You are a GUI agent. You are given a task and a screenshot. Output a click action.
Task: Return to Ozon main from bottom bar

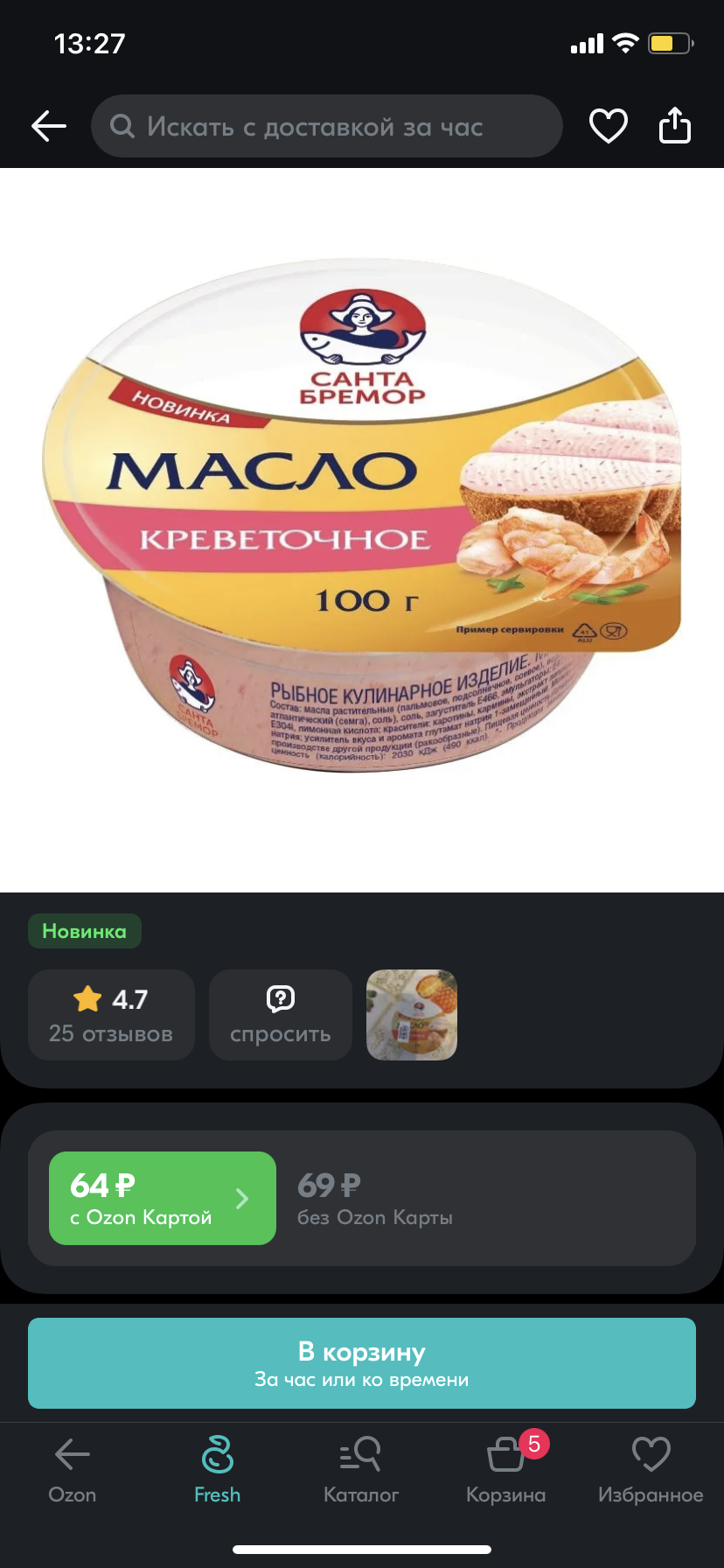[73, 1470]
